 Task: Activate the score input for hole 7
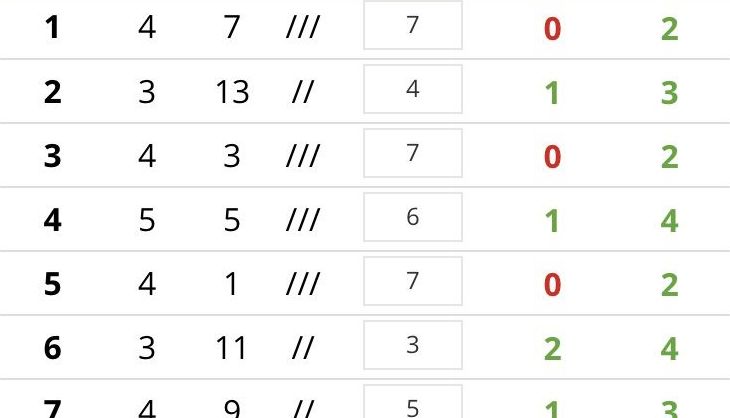[x=412, y=403]
